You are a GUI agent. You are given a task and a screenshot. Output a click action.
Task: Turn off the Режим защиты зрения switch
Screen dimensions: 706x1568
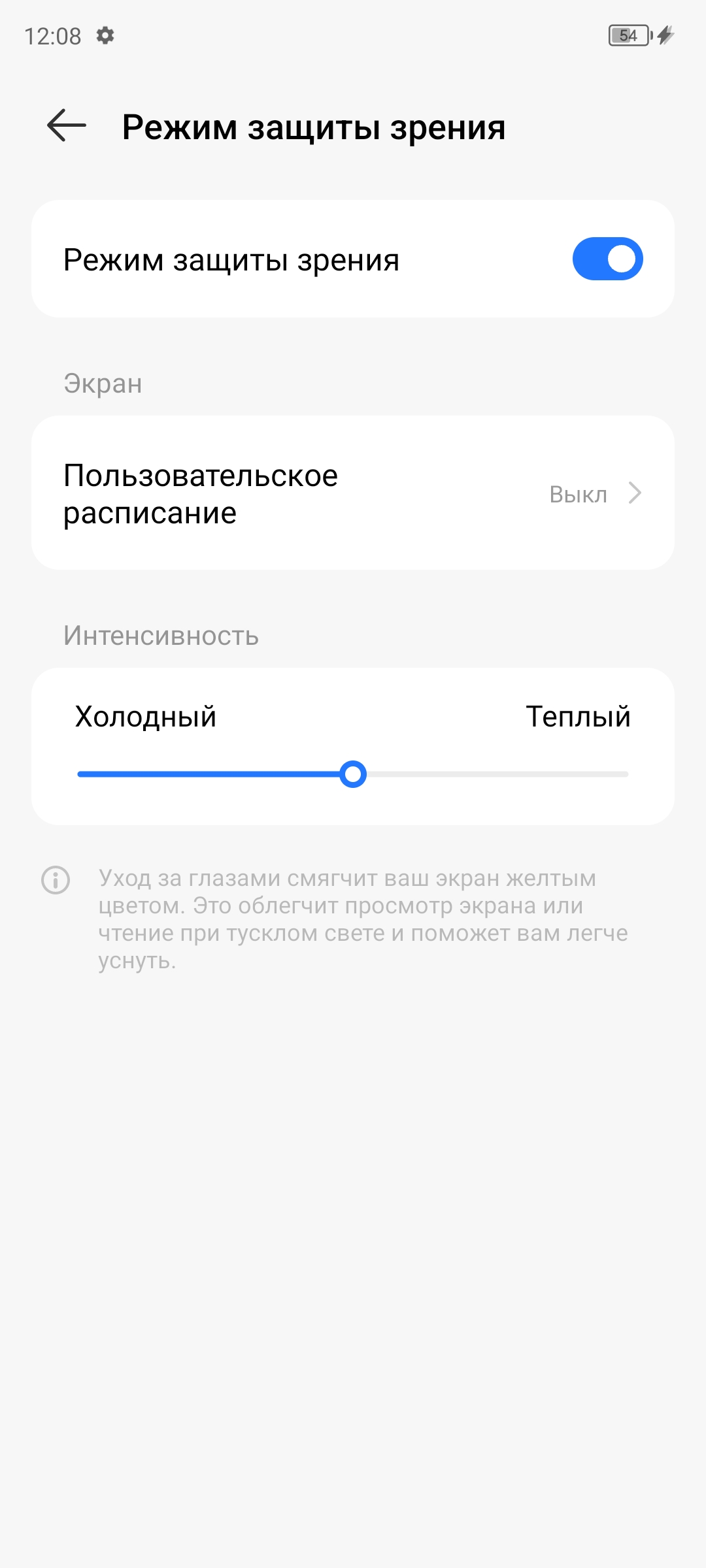tap(607, 259)
